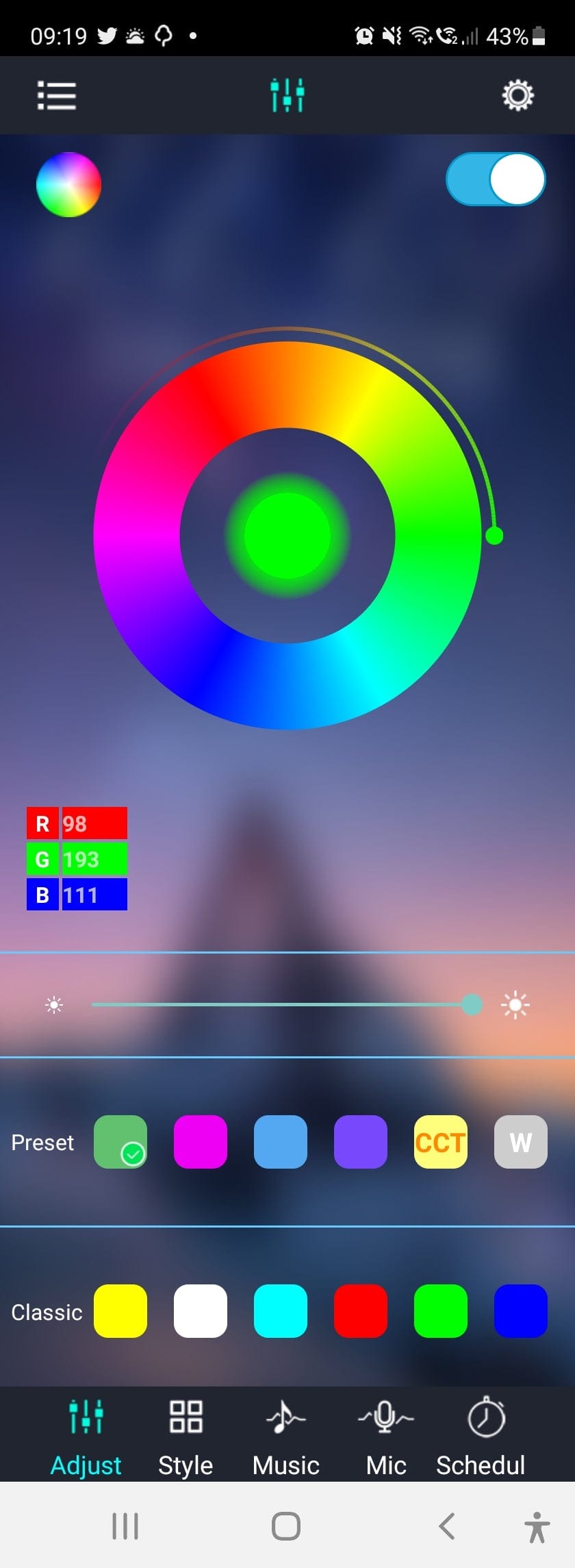
Task: Tap the rainbow color picker circle
Action: point(68,185)
